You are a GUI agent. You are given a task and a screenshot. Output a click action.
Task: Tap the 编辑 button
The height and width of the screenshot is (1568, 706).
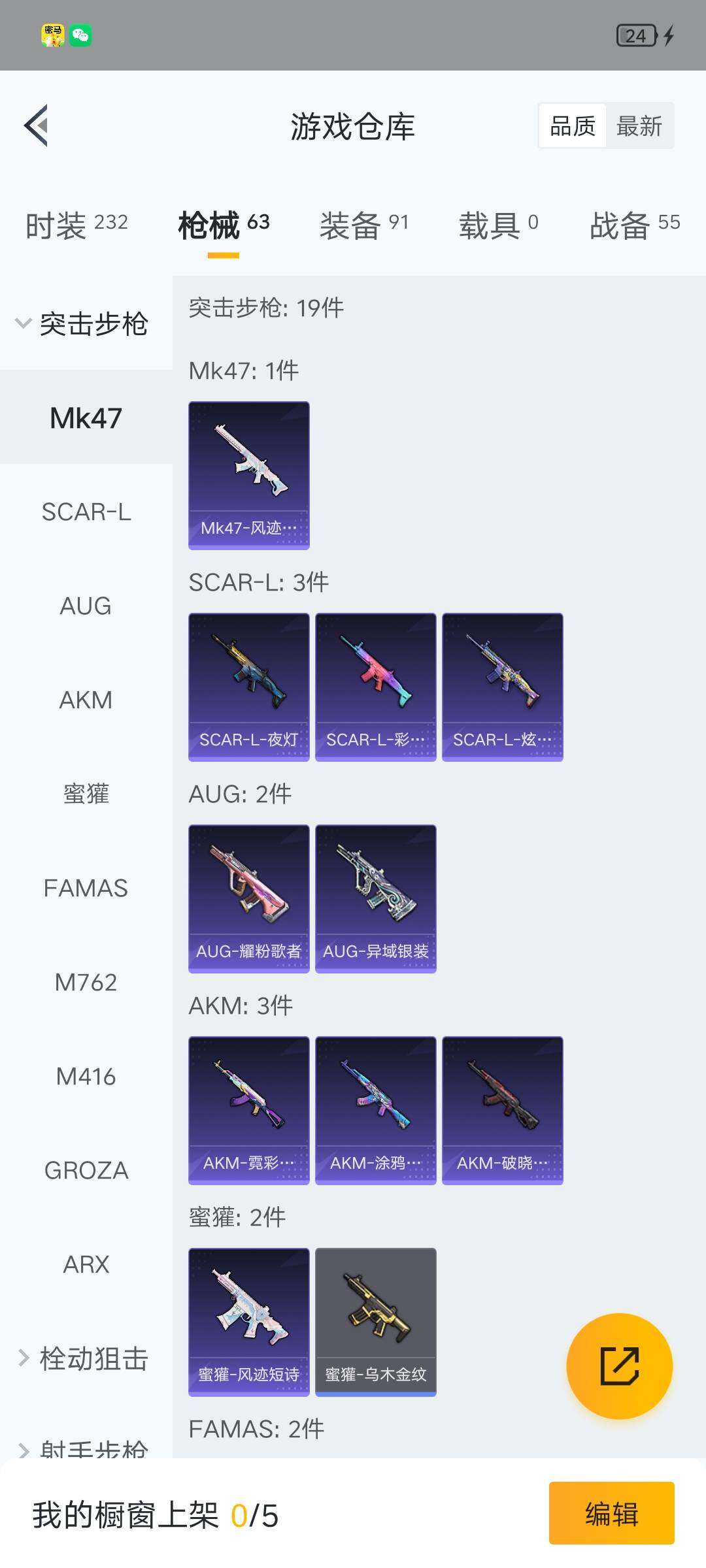pyautogui.click(x=611, y=1512)
